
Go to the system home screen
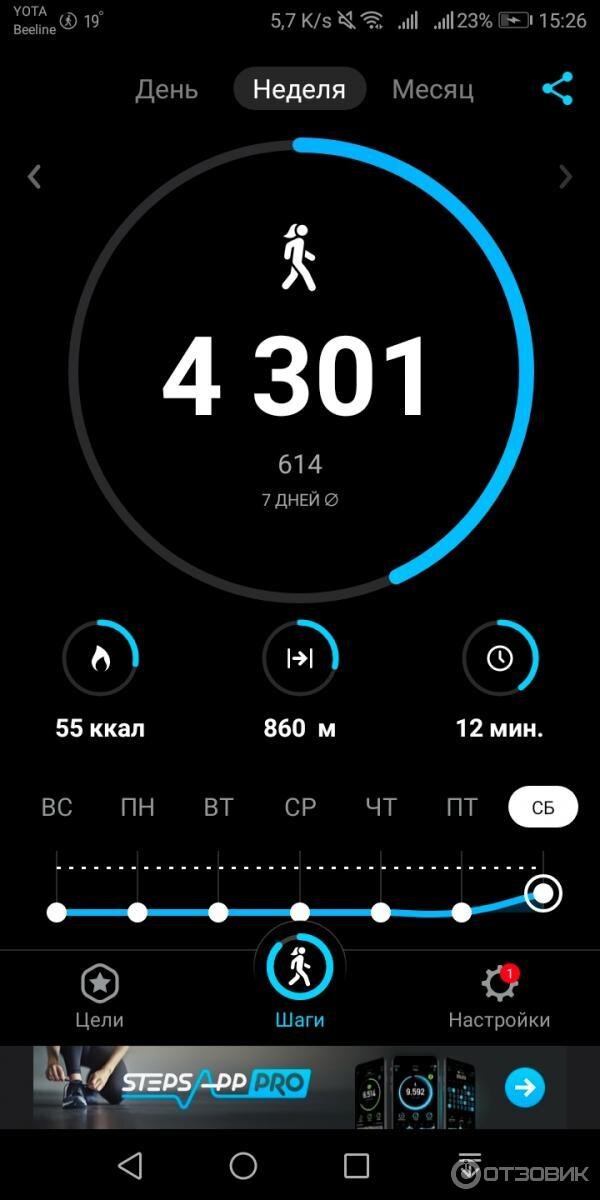243,1165
